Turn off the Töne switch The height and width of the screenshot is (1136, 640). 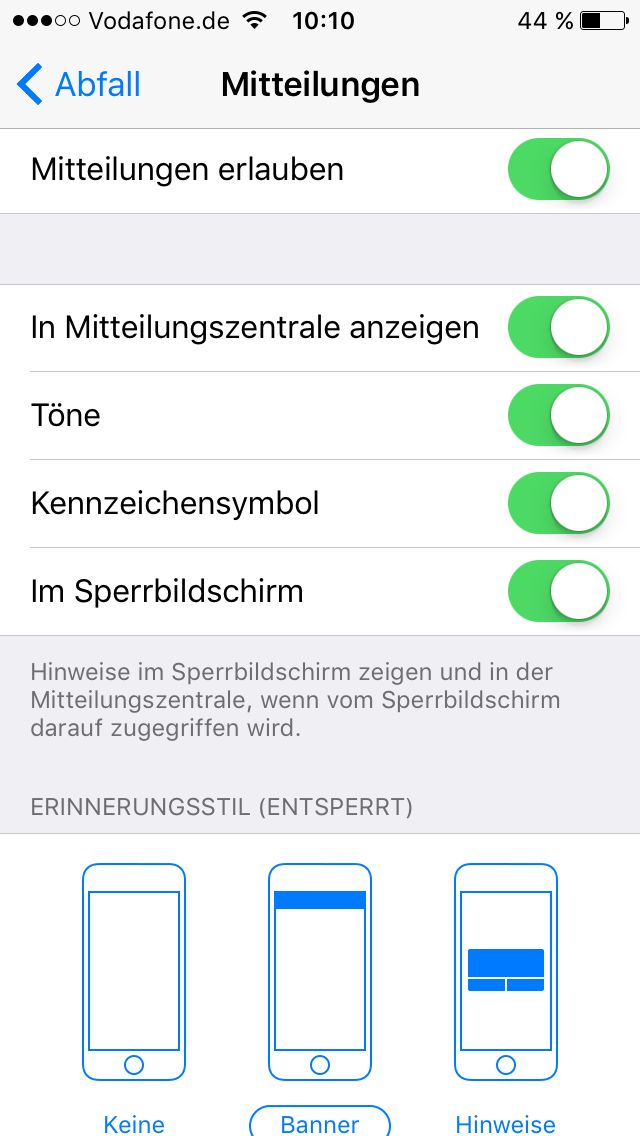point(558,415)
